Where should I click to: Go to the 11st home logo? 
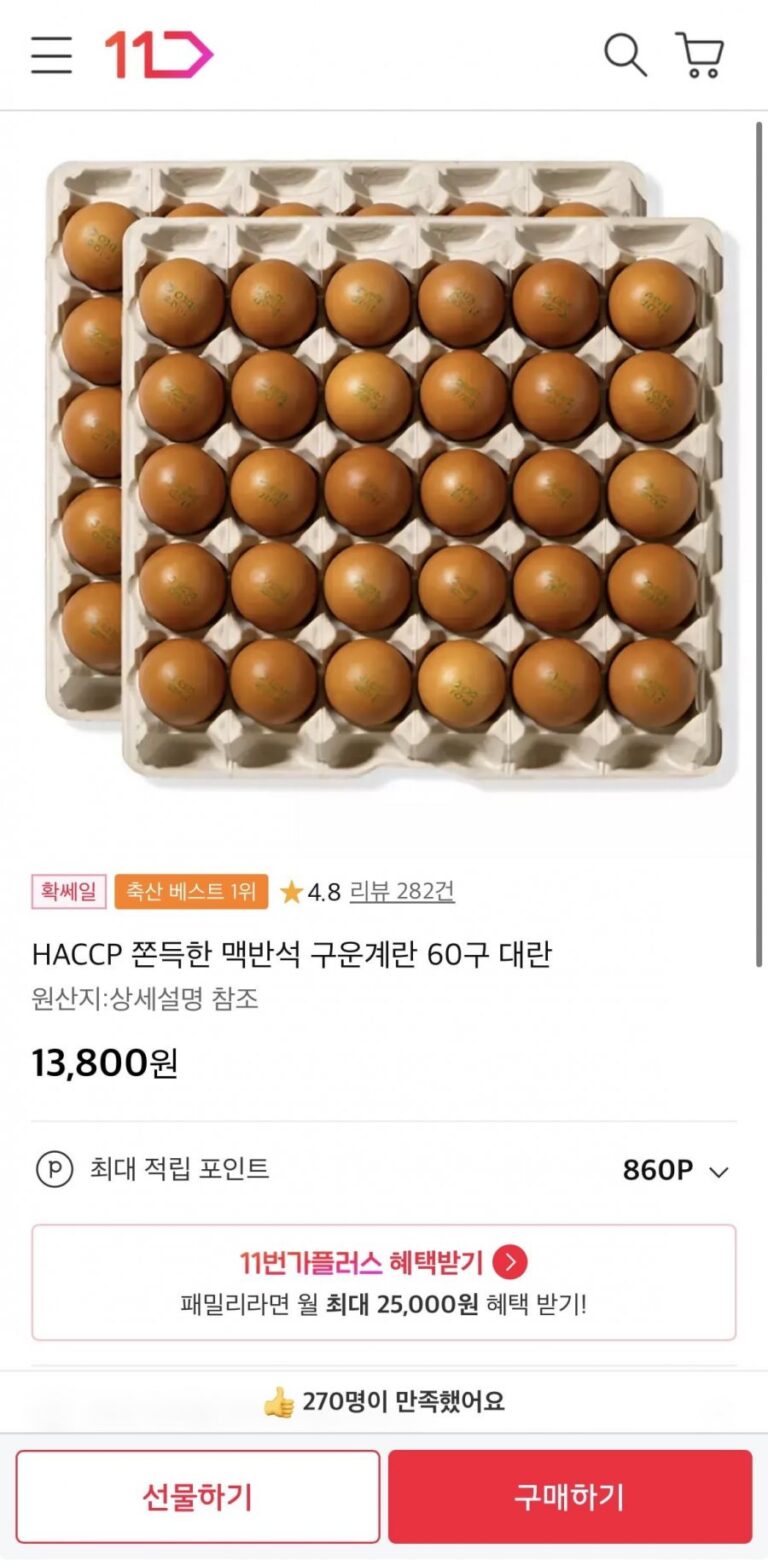pyautogui.click(x=158, y=55)
